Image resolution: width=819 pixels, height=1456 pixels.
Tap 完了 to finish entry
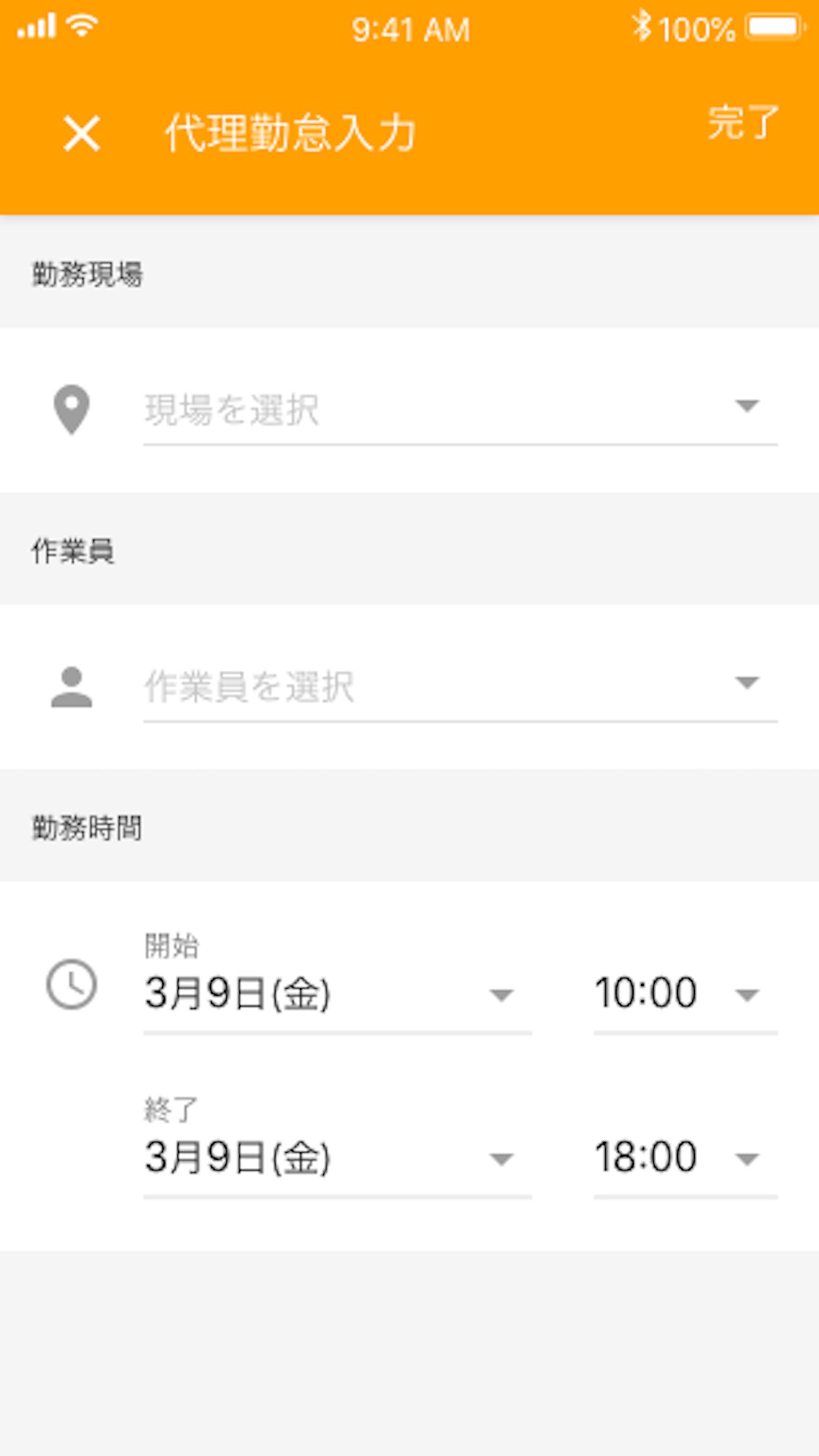click(x=743, y=123)
